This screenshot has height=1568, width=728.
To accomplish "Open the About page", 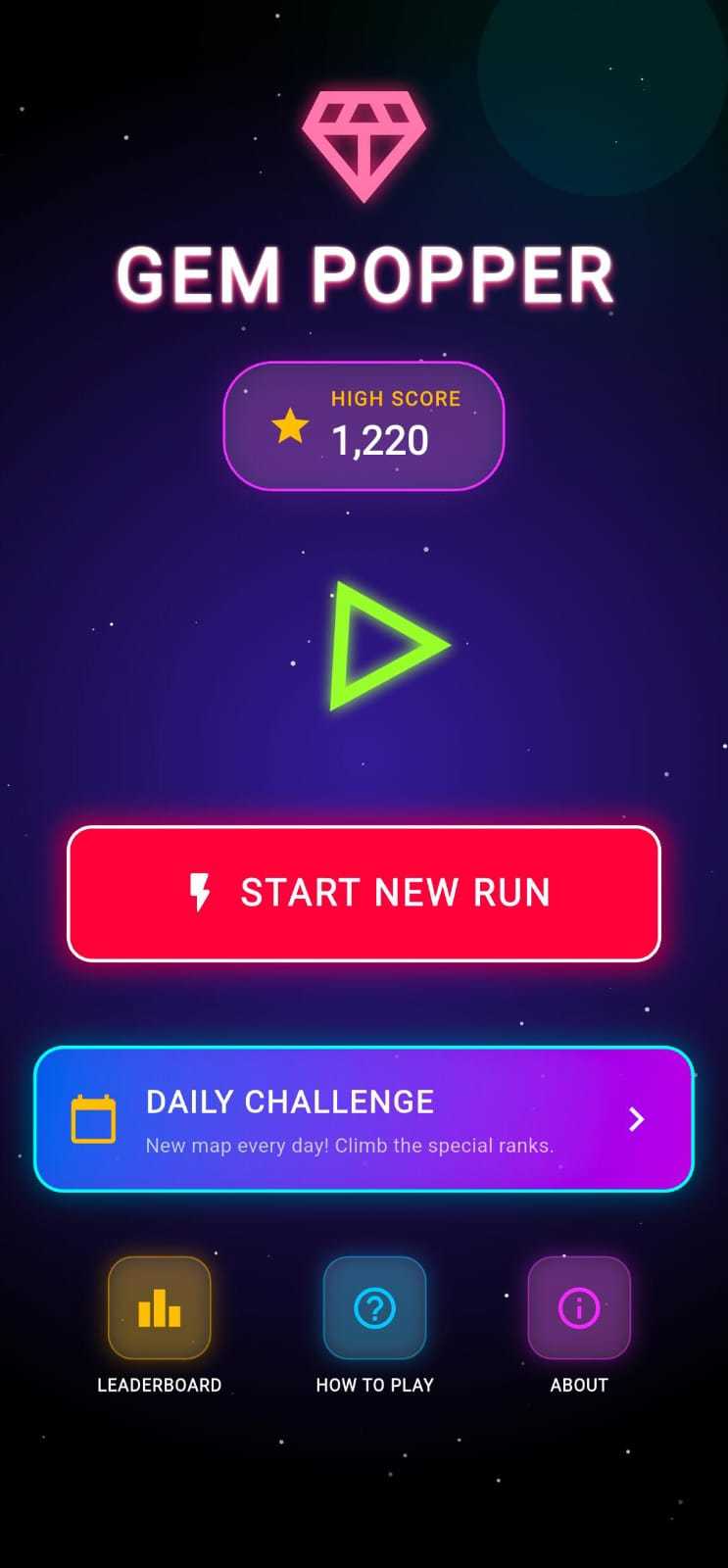I will coord(578,1308).
